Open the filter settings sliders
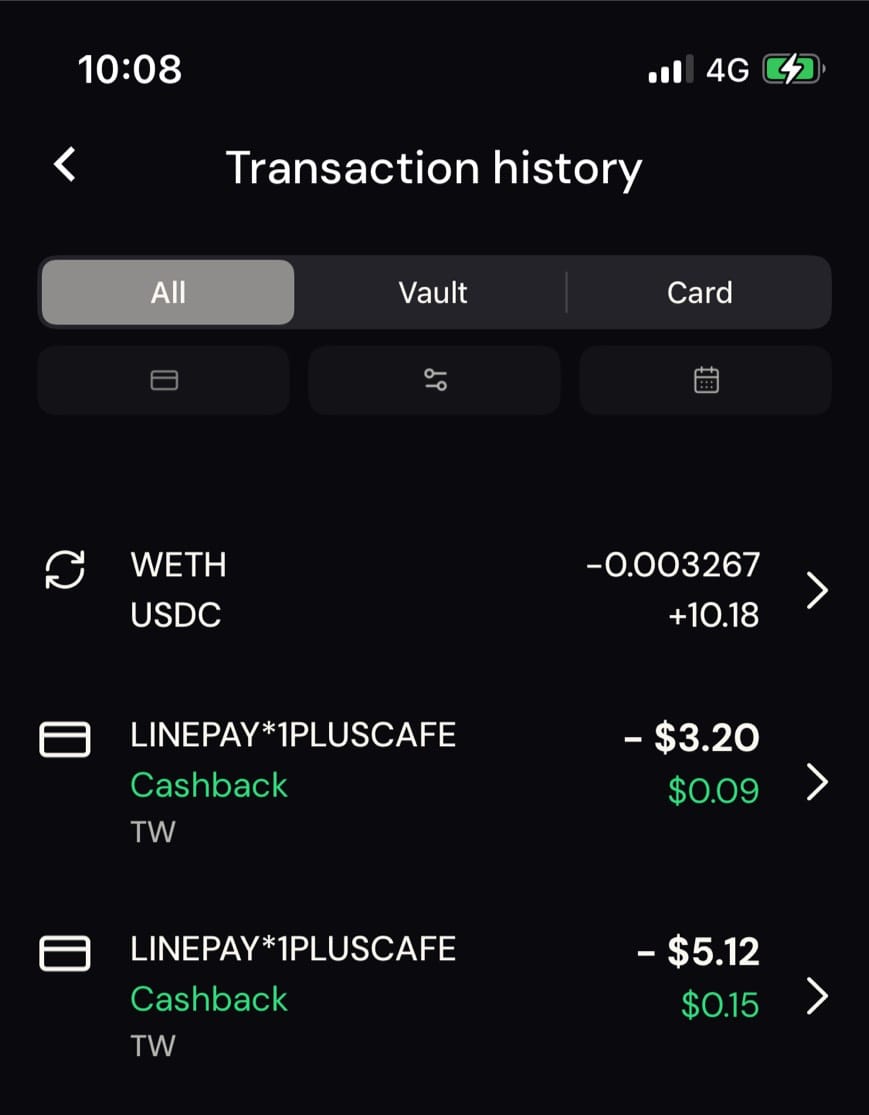This screenshot has height=1115, width=869. click(435, 381)
